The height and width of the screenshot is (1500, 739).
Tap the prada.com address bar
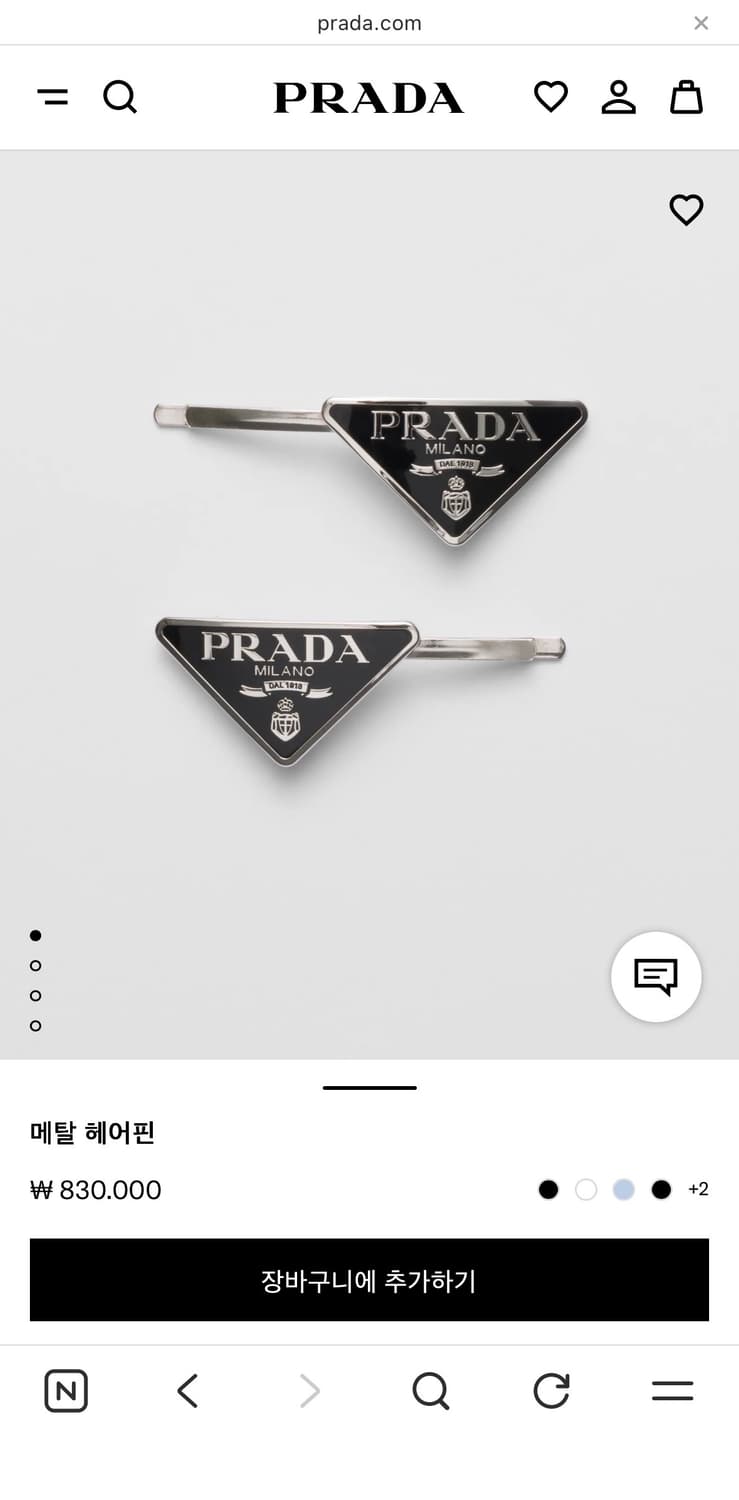coord(369,22)
